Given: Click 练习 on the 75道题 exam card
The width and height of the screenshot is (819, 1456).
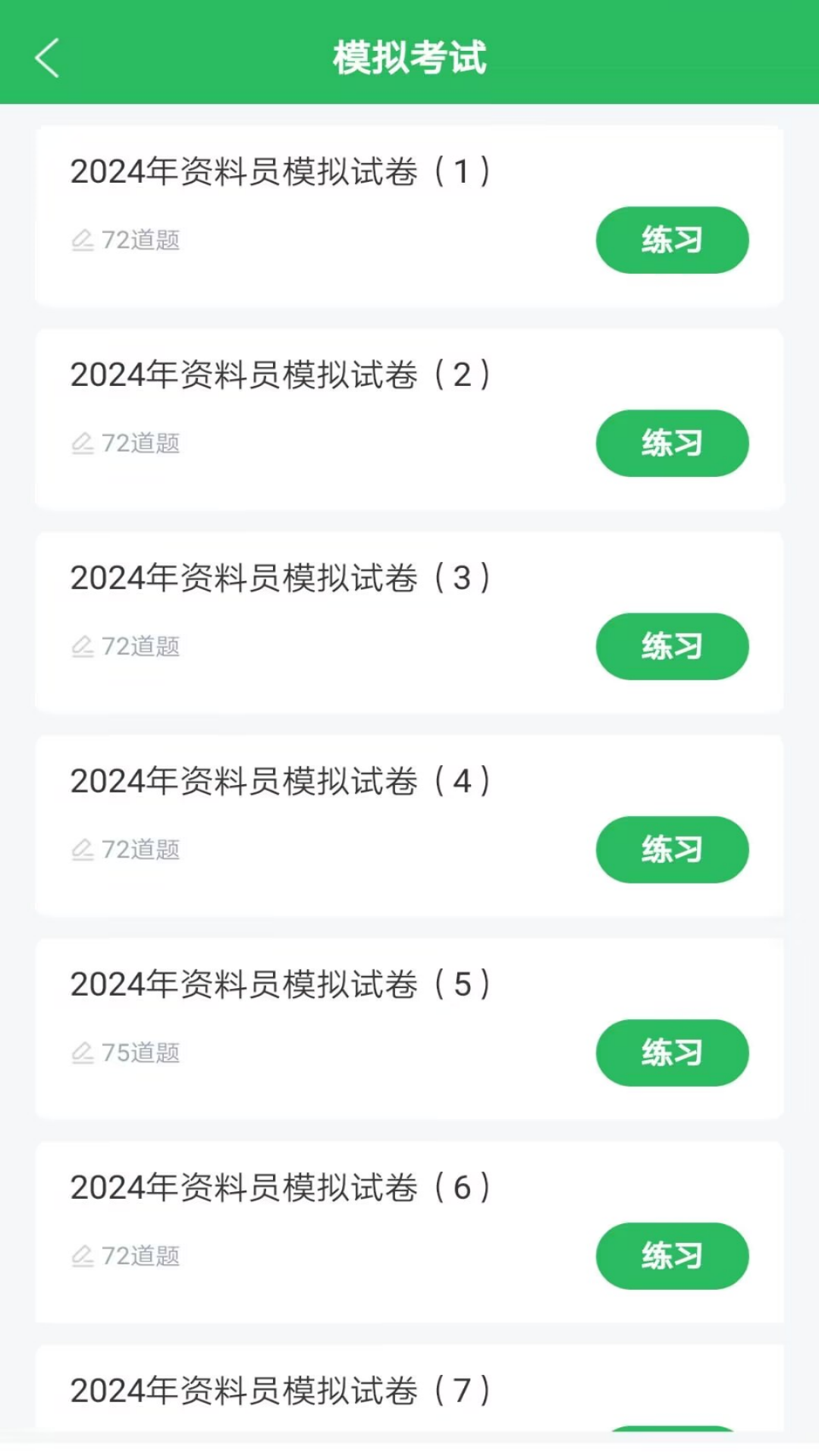Looking at the screenshot, I should coord(672,1053).
